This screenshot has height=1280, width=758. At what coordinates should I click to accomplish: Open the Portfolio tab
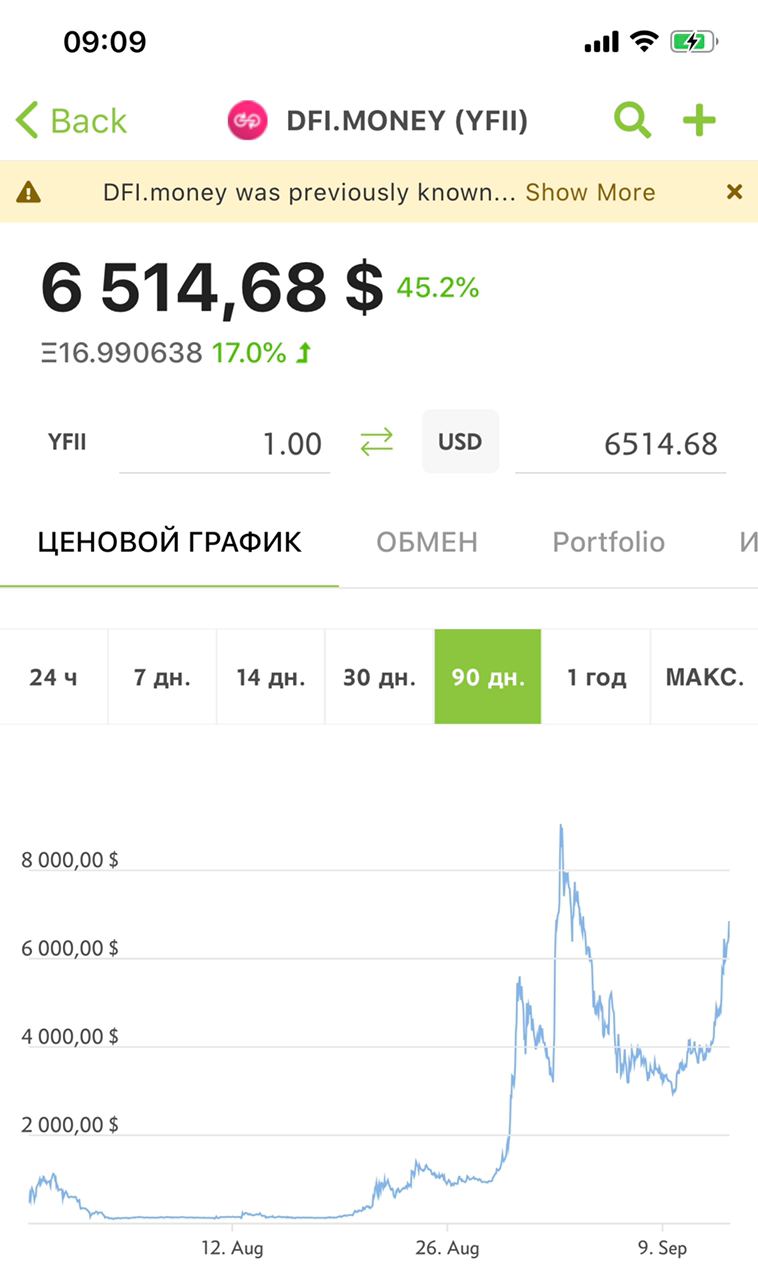(x=608, y=542)
